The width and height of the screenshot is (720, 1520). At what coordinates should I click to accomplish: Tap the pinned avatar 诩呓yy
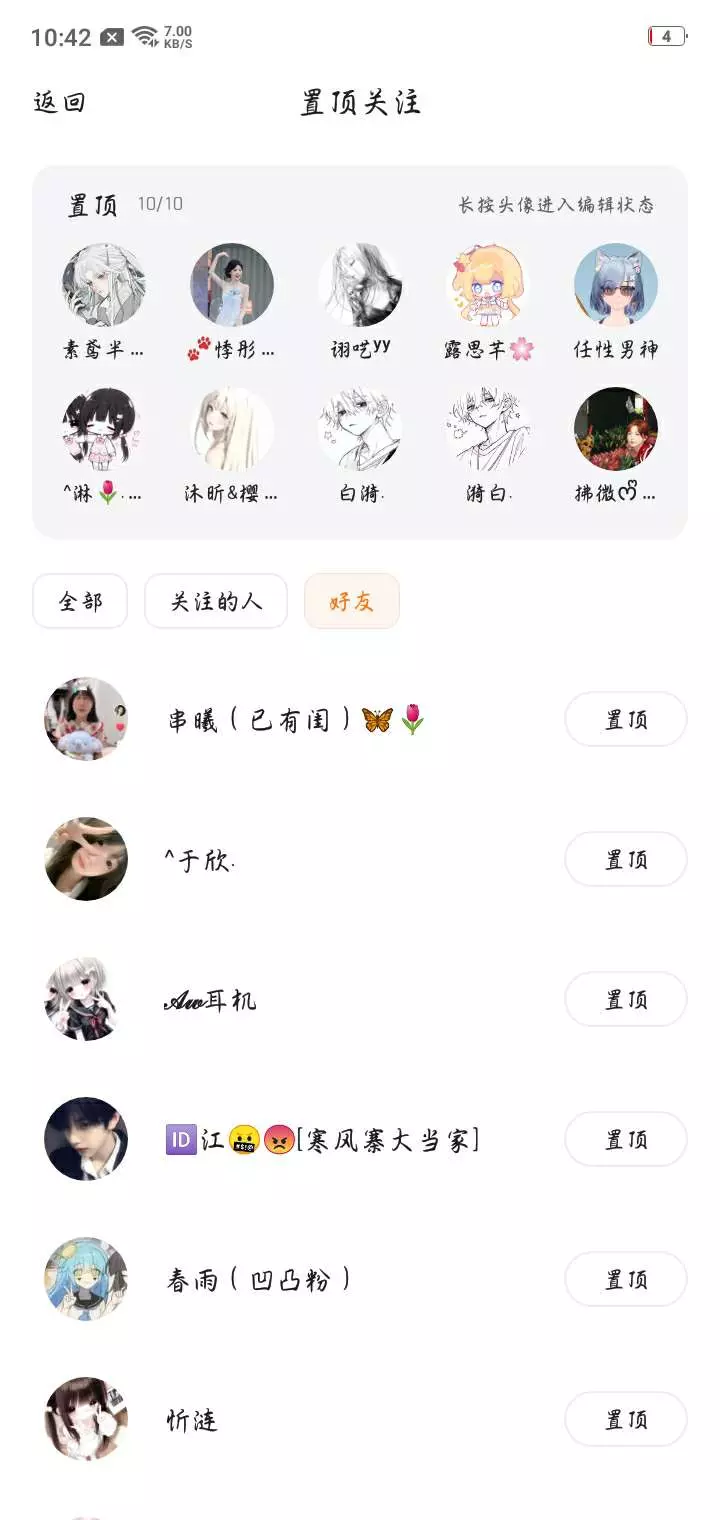(360, 285)
